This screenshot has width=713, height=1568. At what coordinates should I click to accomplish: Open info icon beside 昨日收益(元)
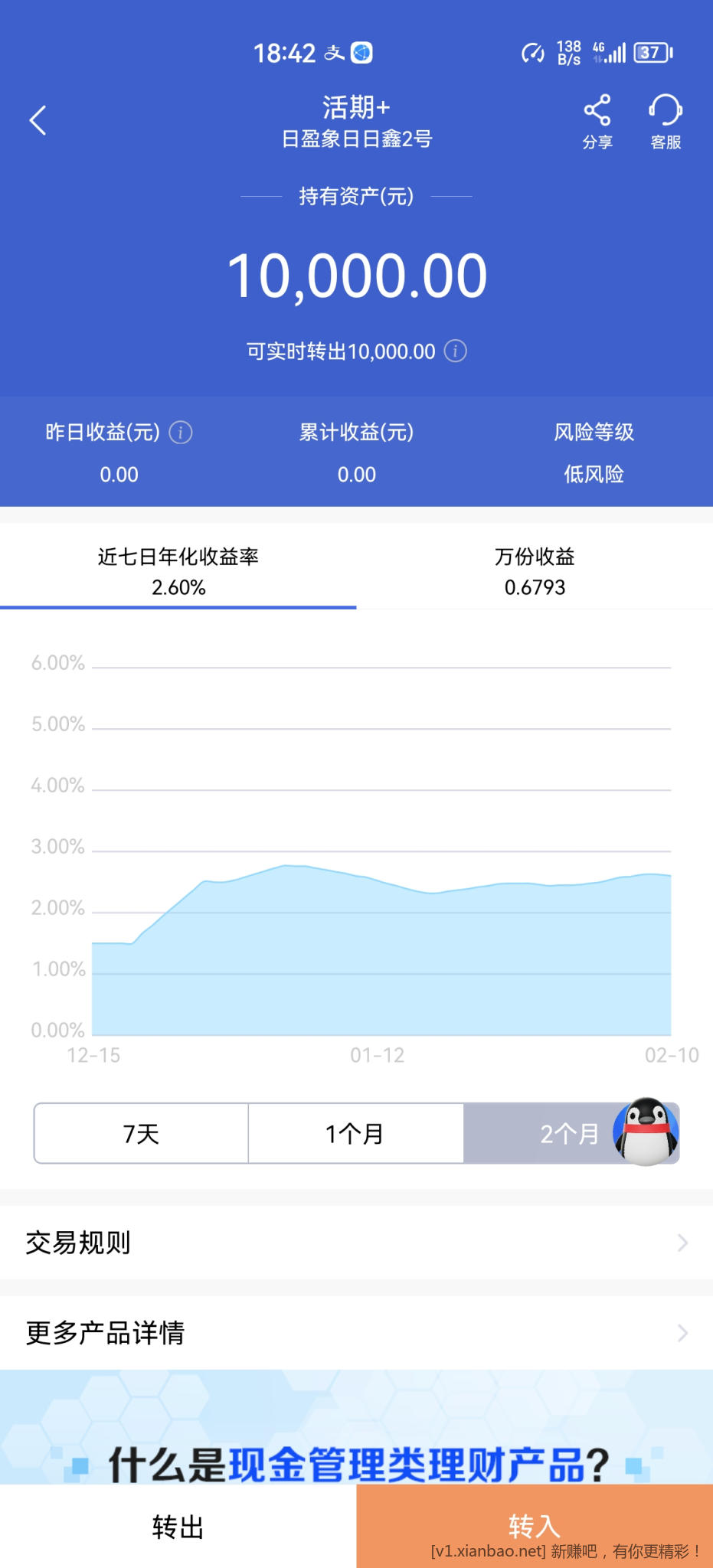(181, 433)
